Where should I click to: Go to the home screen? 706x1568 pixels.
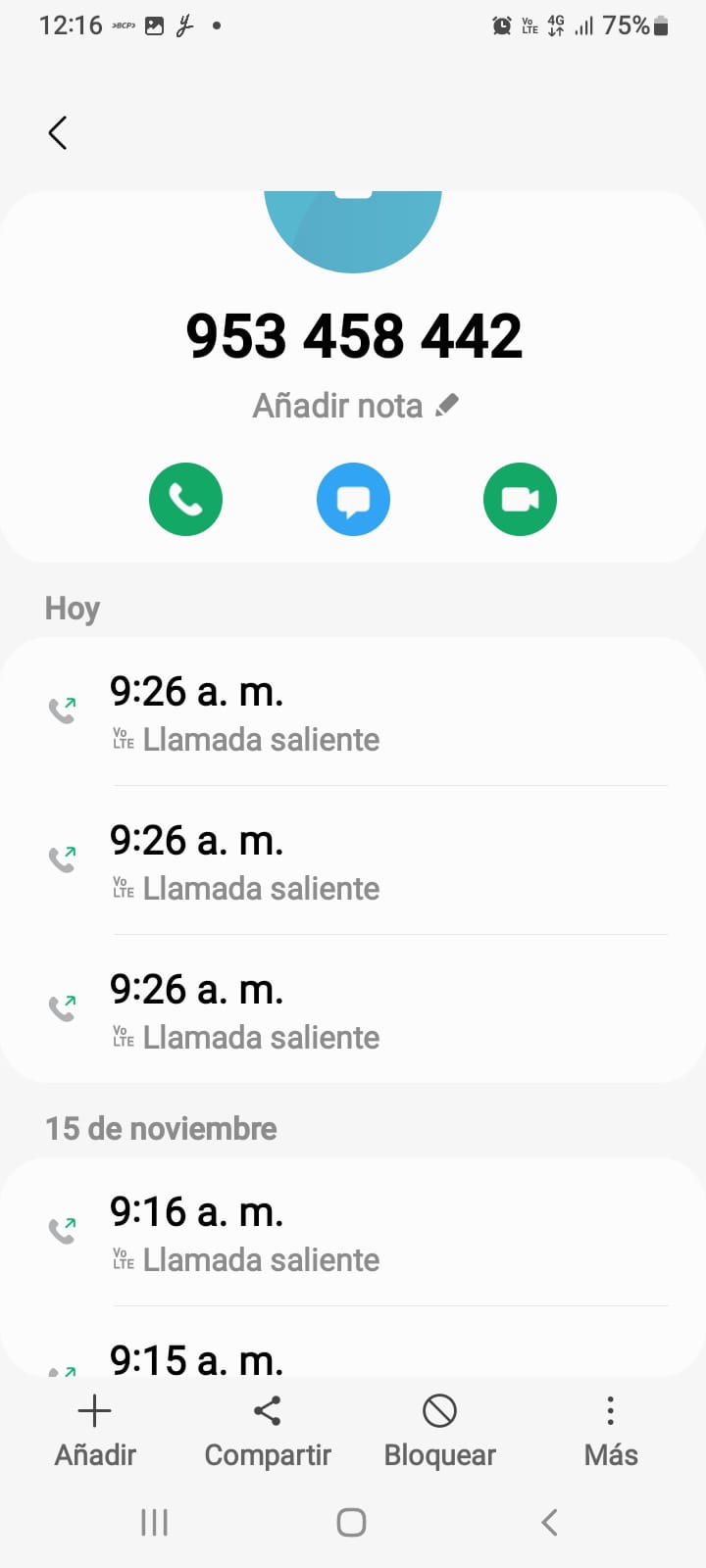point(352,1522)
